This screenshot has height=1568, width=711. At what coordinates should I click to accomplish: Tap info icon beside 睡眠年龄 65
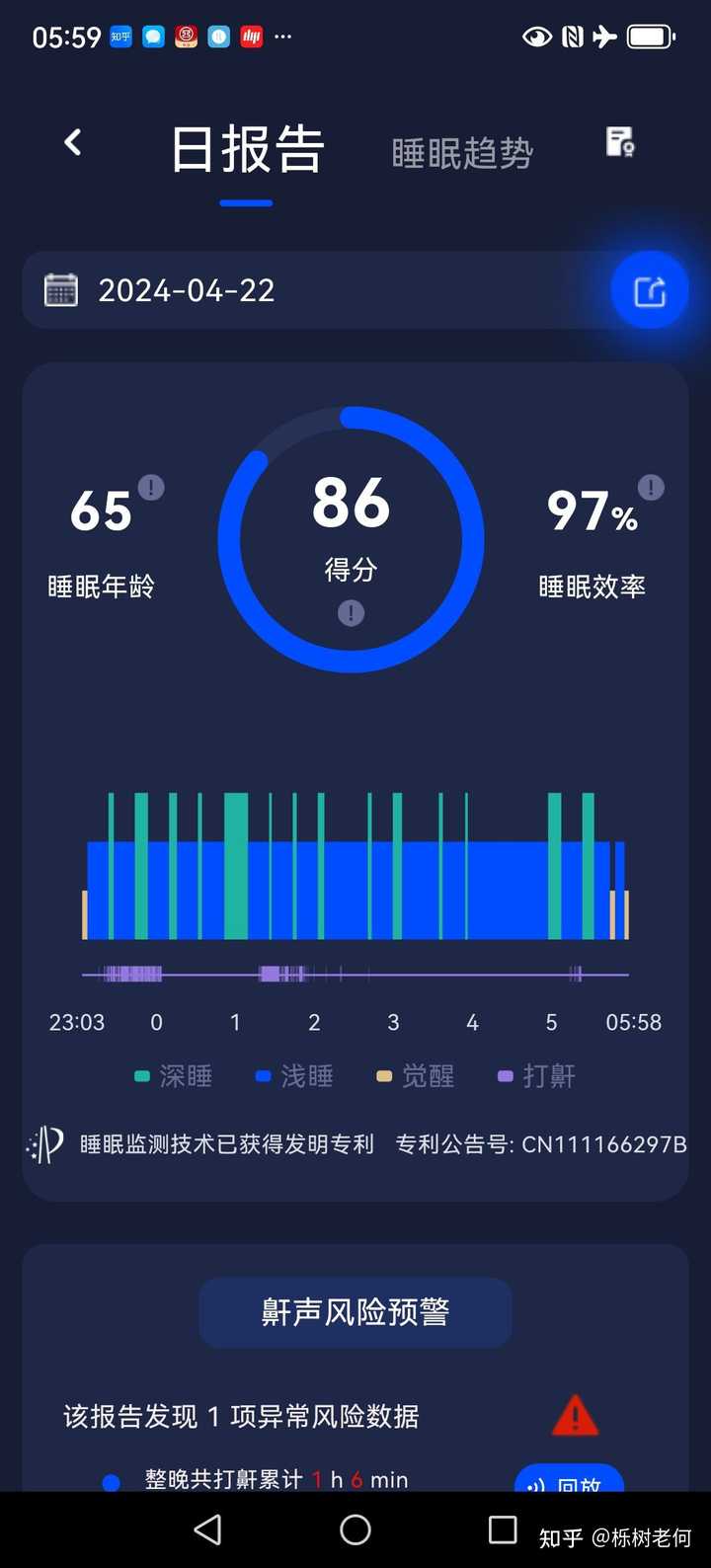151,487
